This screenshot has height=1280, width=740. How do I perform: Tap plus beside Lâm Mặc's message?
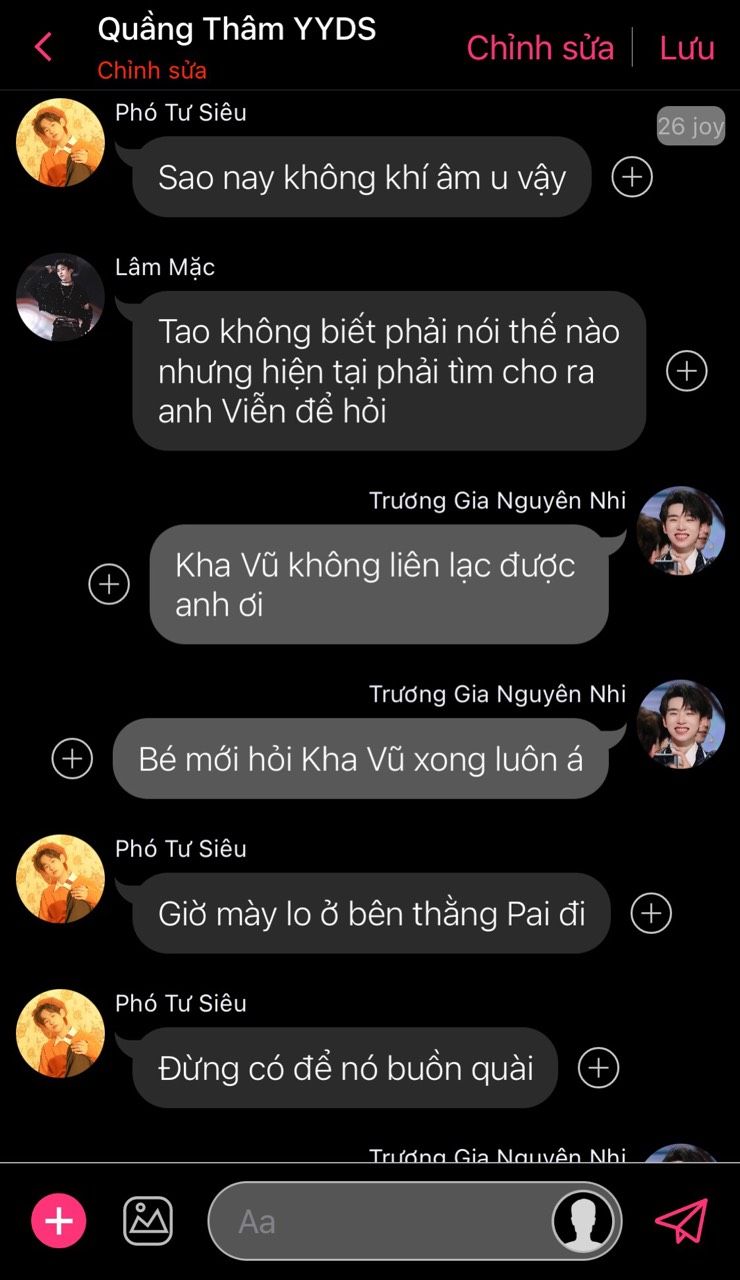pos(686,371)
